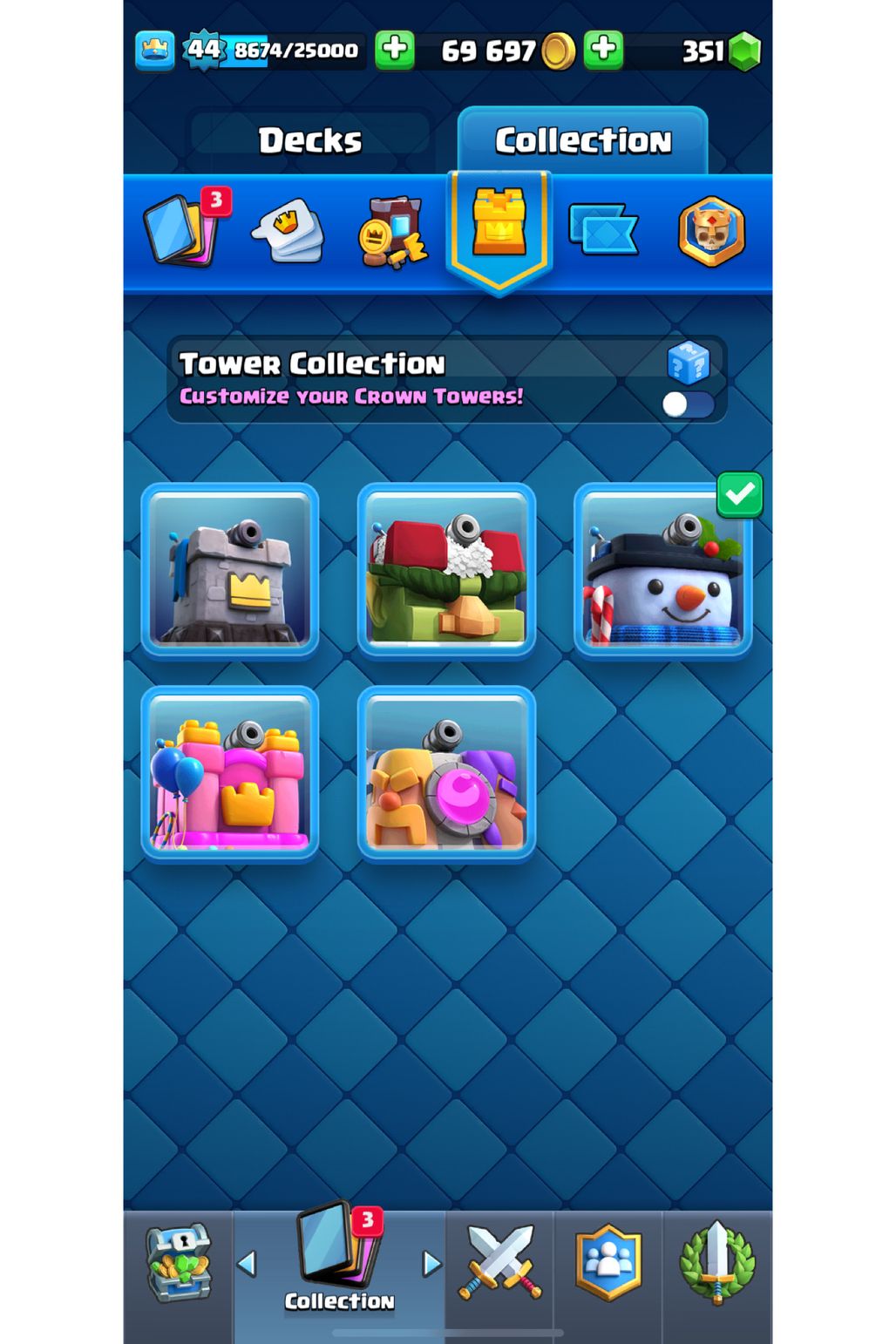Tap the plus button beside experience bar
The height and width of the screenshot is (1344, 896).
coord(394,50)
